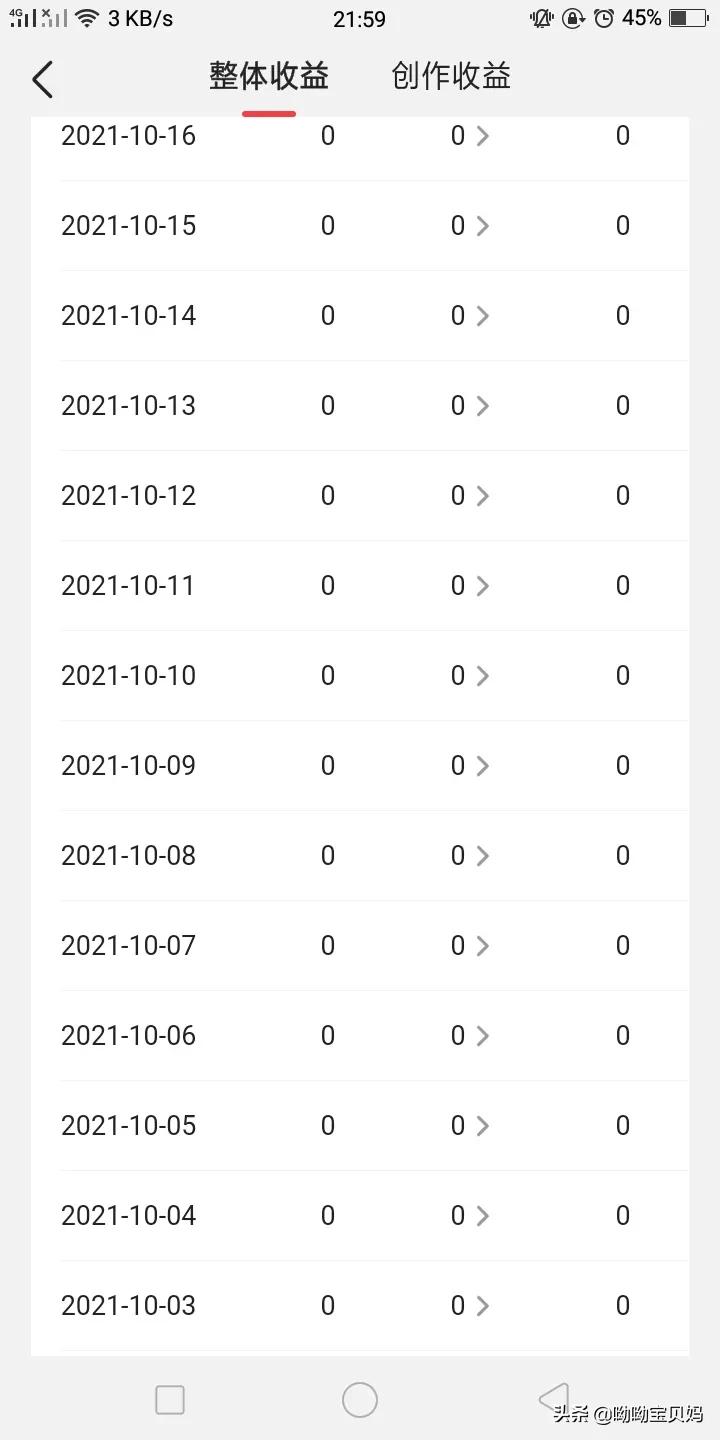Expand details for 2021-10-15

click(x=482, y=227)
